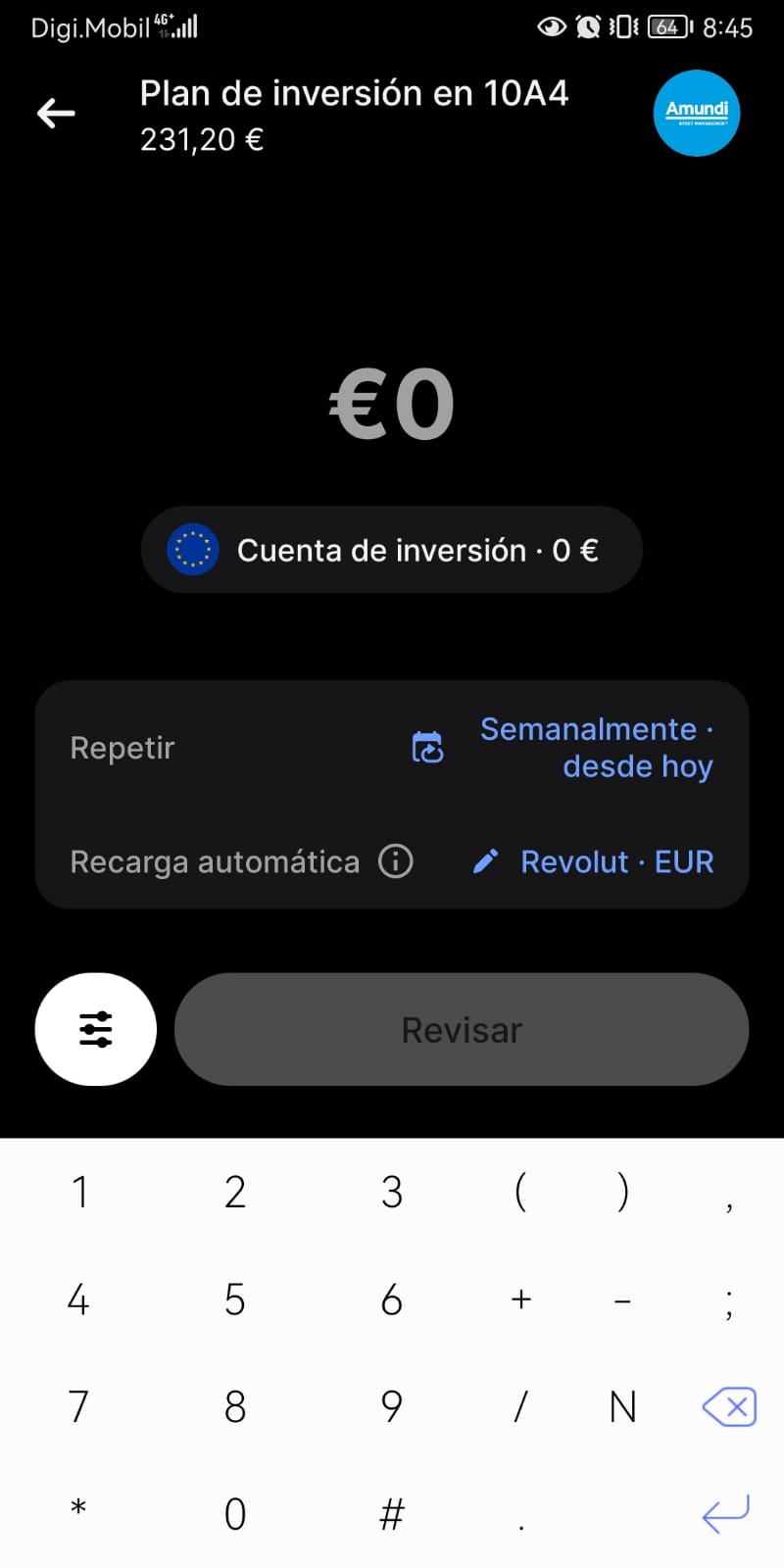Open the Revolut · EUR funding source selector
The height and width of the screenshot is (1568, 784).
(615, 860)
